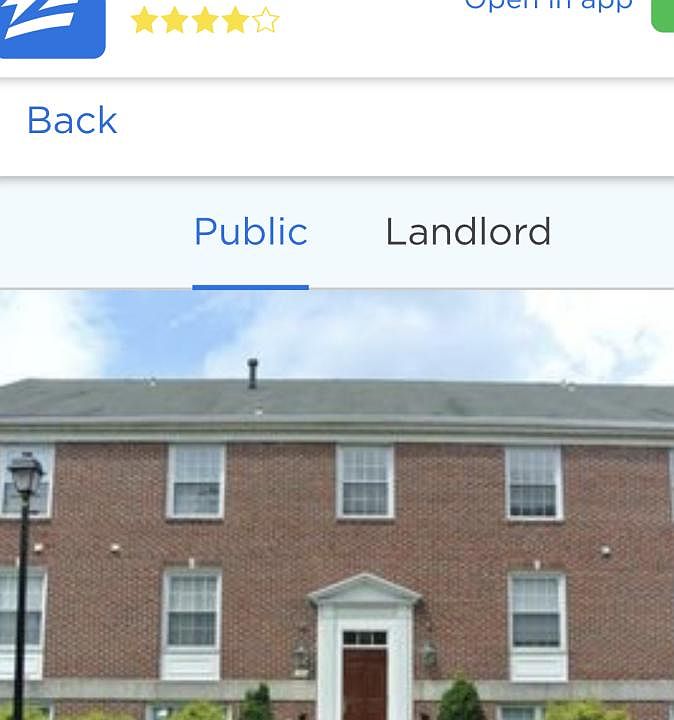Screen dimensions: 674x720
Task: Switch to the Landlord tab
Action: [x=468, y=232]
